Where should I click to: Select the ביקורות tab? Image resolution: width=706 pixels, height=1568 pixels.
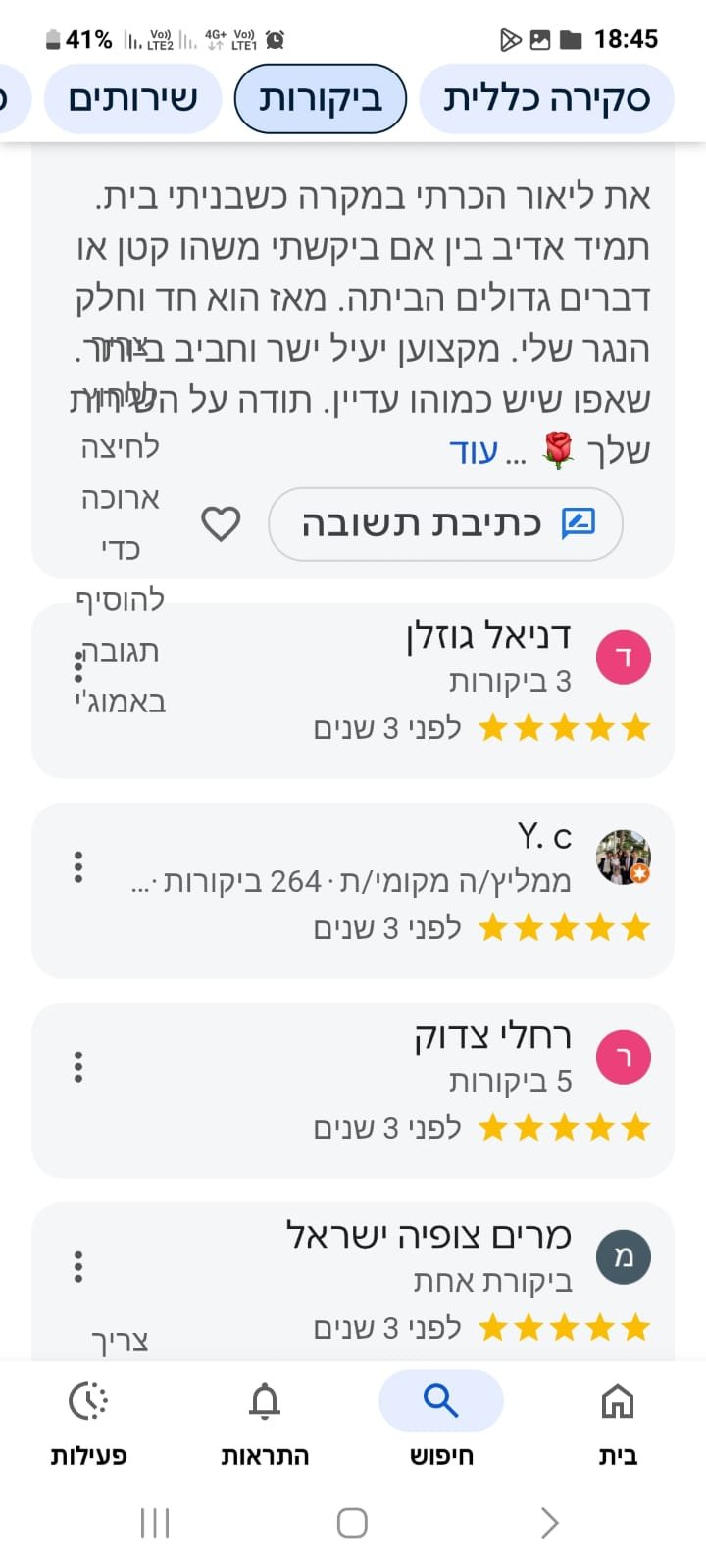point(320,98)
